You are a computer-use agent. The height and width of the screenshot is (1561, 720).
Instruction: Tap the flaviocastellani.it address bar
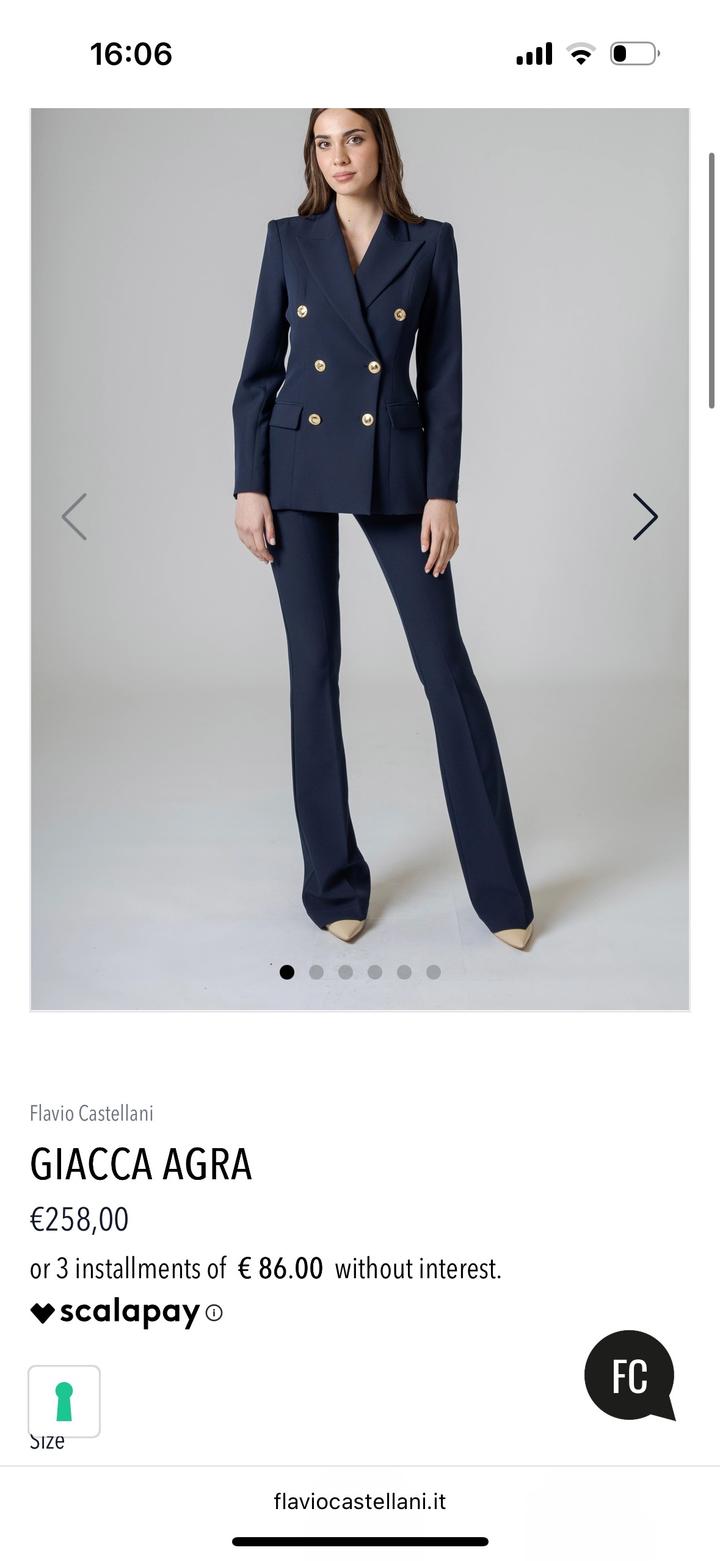click(360, 1501)
